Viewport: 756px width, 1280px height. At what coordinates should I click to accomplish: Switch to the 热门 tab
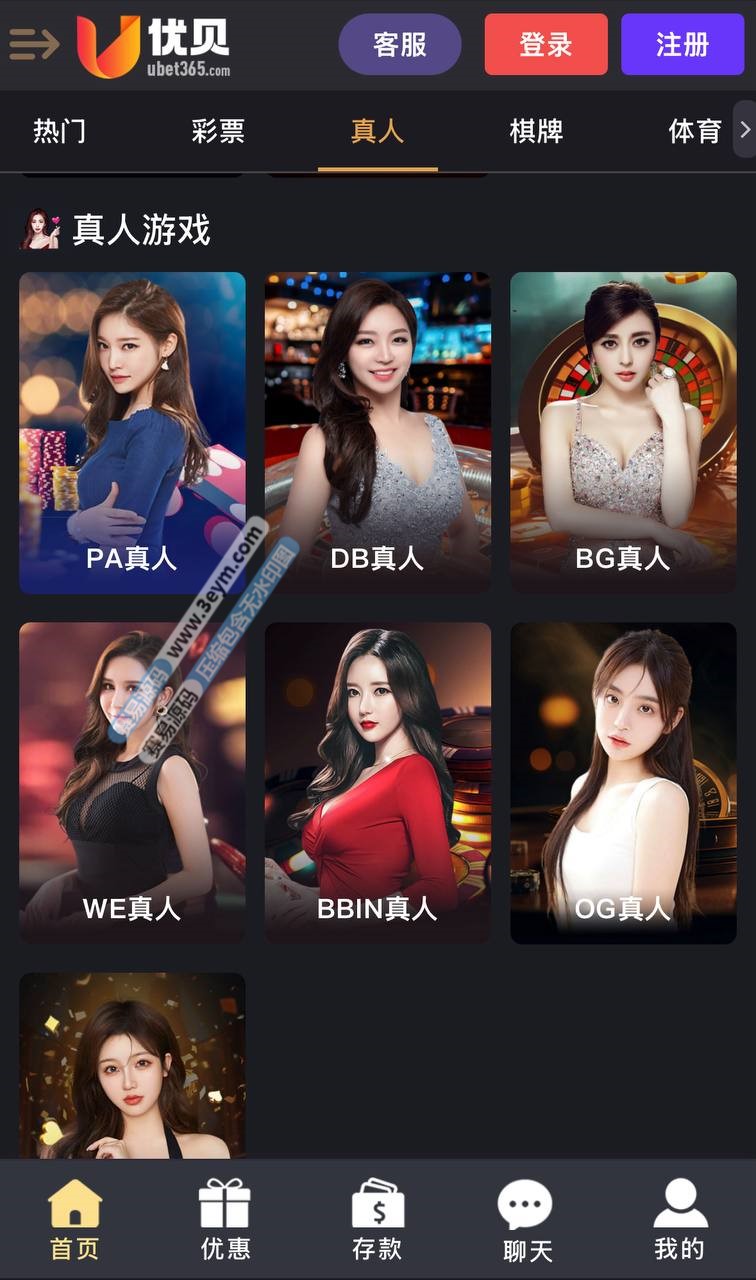point(60,131)
